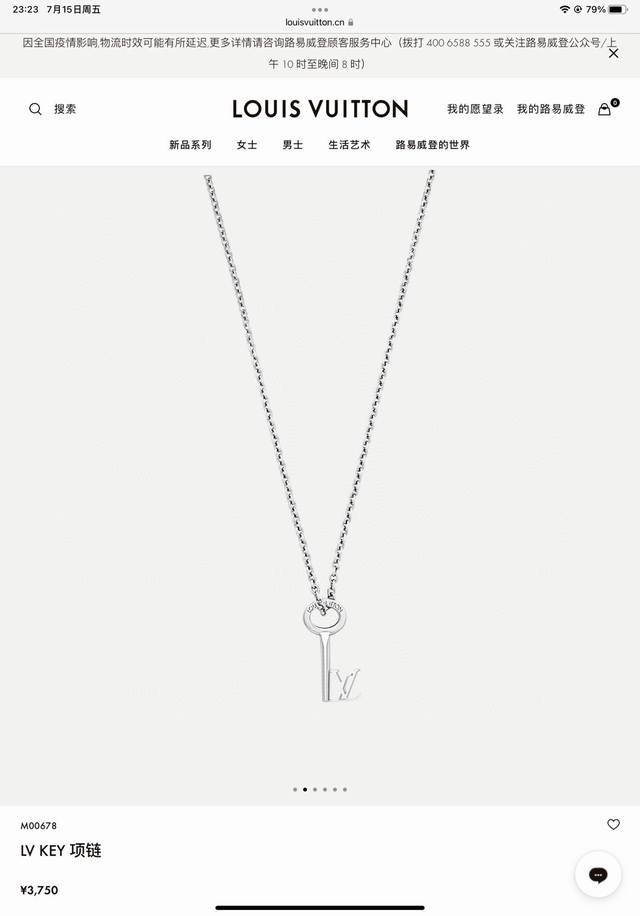This screenshot has width=640, height=916.
Task: Tap the Louis Vuitton logo to go home
Action: click(320, 108)
